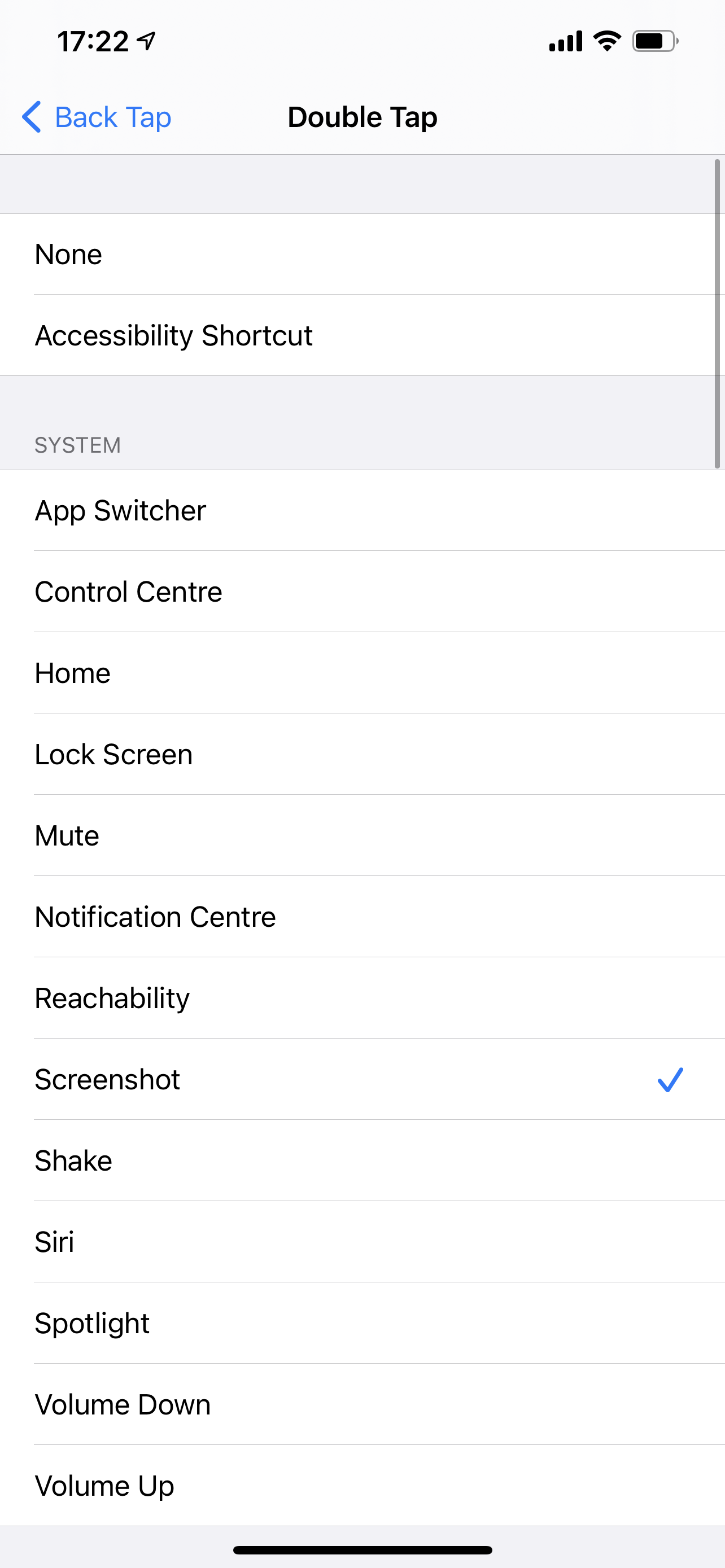Select Reachability action
Image resolution: width=725 pixels, height=1568 pixels.
click(362, 998)
